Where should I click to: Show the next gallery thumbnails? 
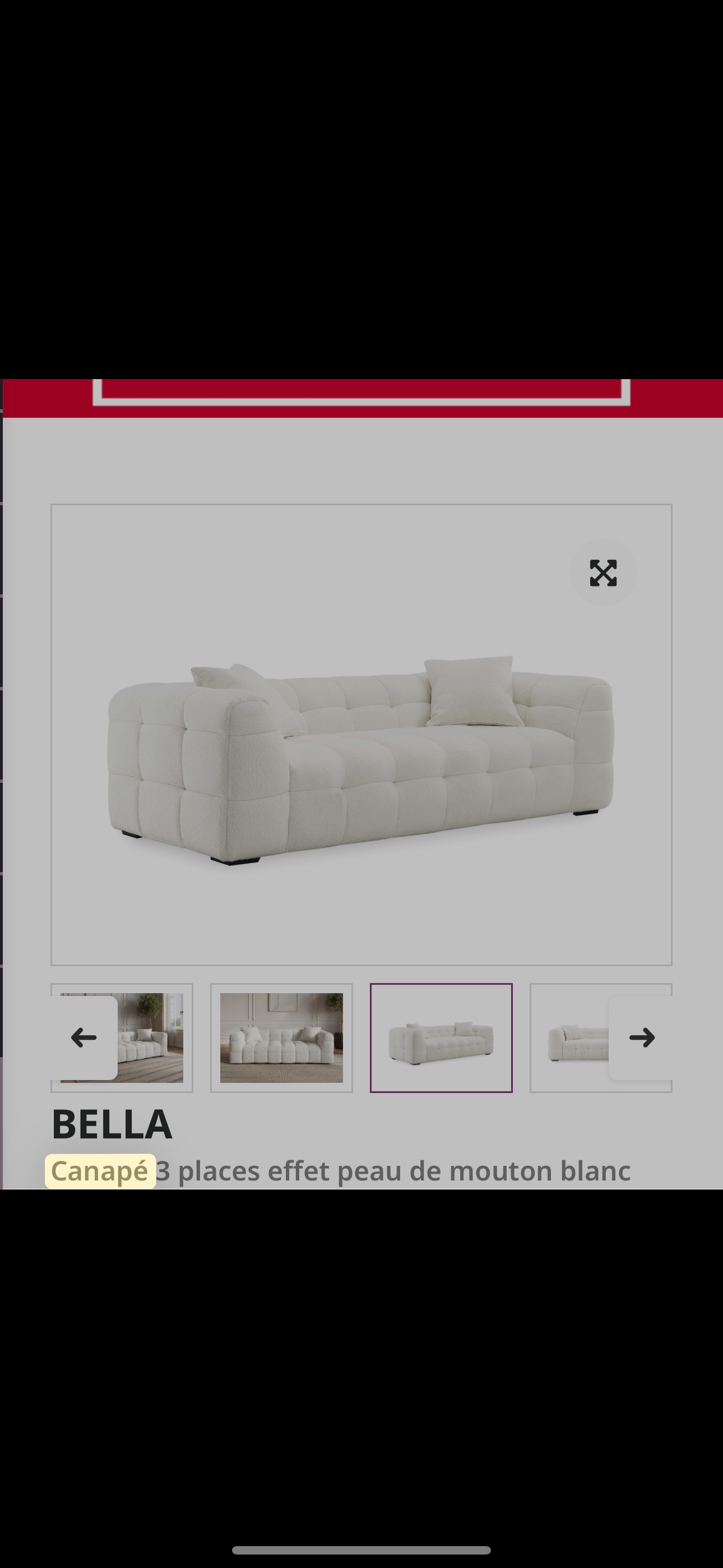tap(641, 1037)
